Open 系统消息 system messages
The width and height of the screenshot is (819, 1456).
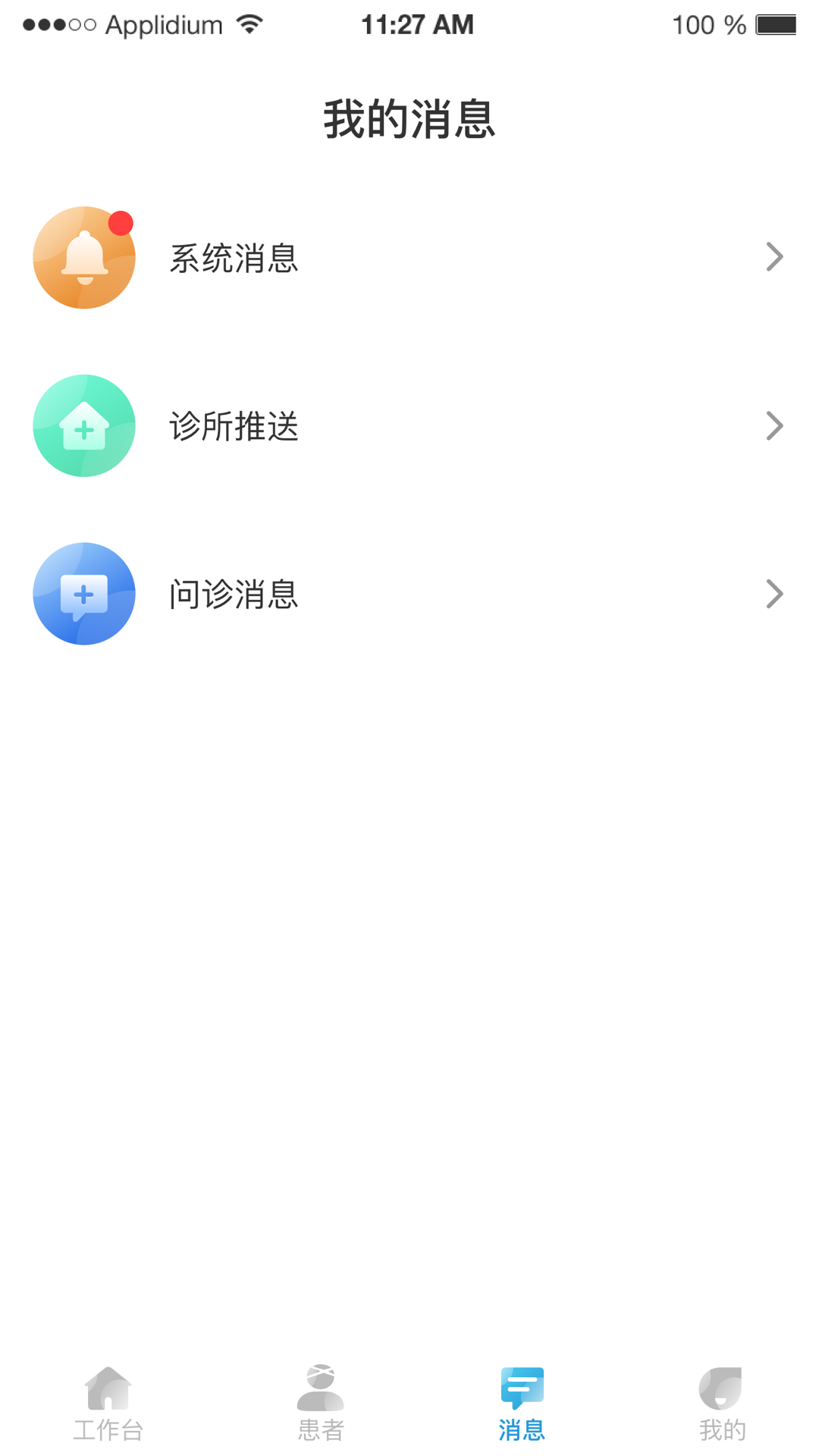click(x=409, y=258)
